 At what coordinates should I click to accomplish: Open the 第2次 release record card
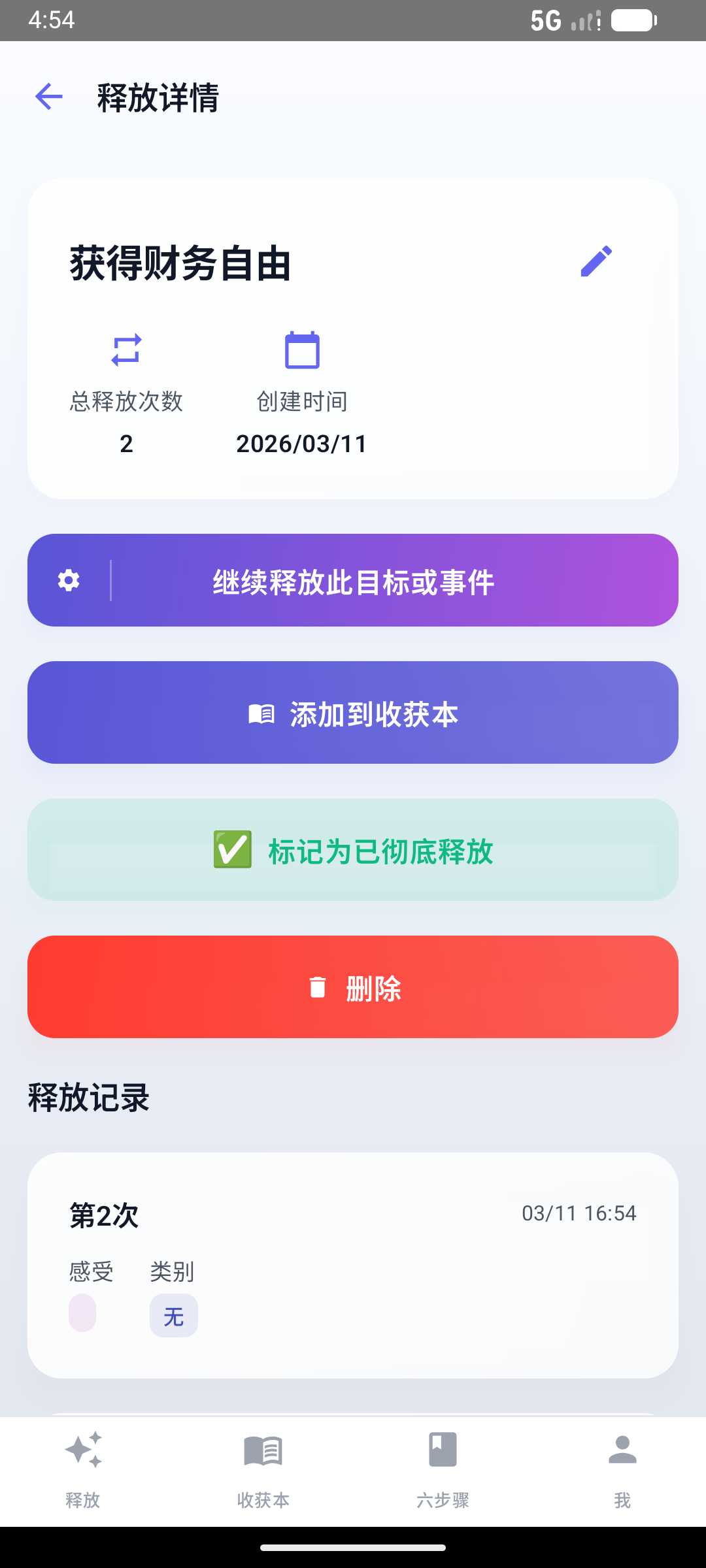353,1261
